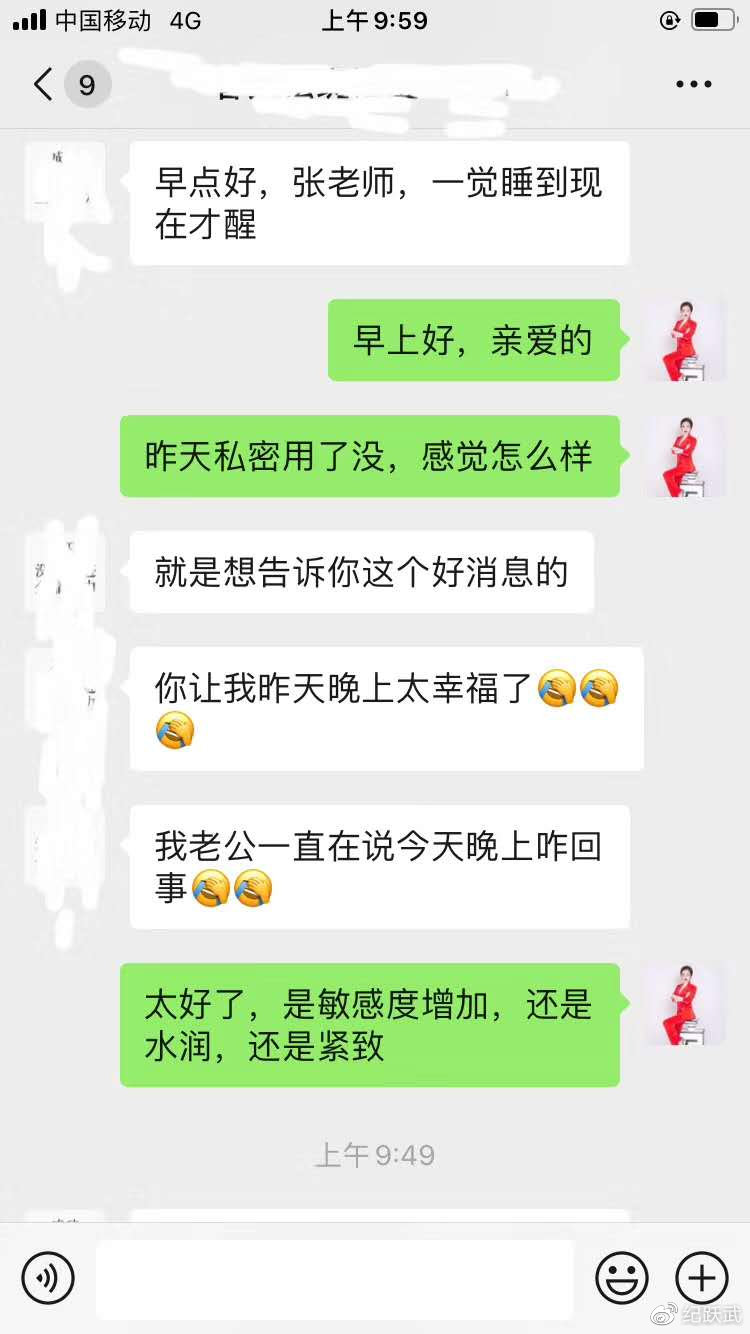750x1334 pixels.
Task: Open sender's avatar beside 早上好，亲爱的
Action: pyautogui.click(x=685, y=340)
